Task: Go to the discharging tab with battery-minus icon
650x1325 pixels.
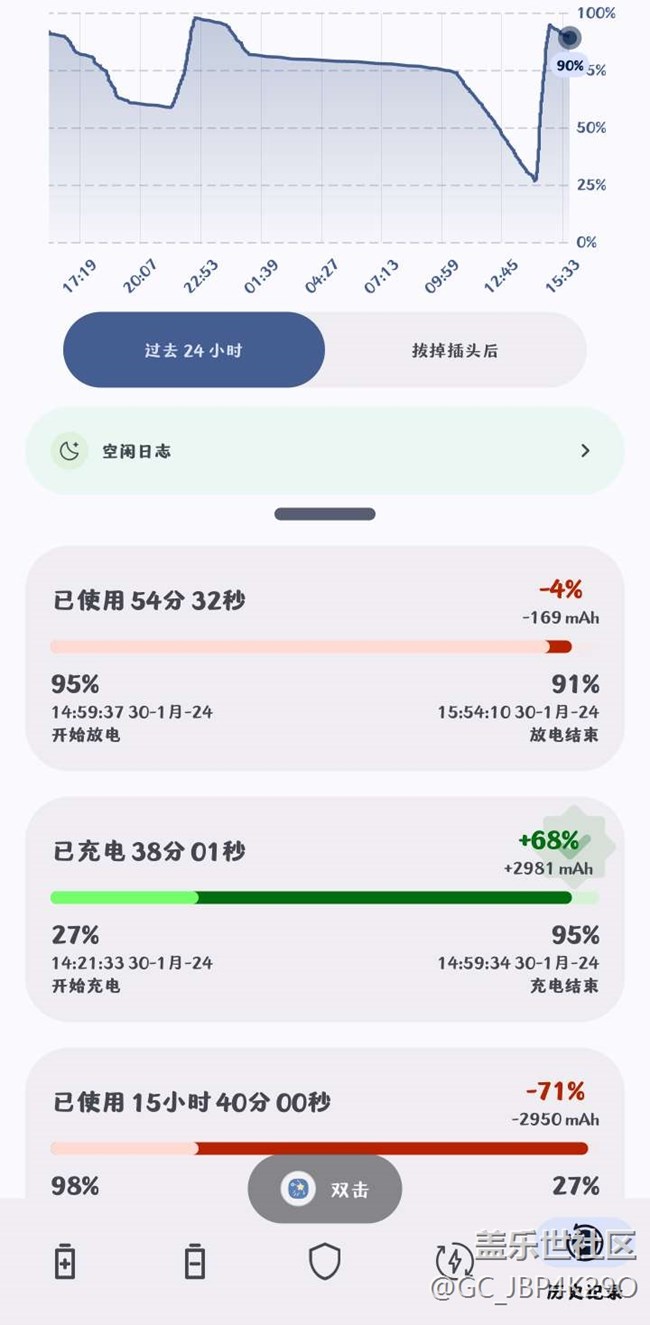Action: [x=195, y=1262]
